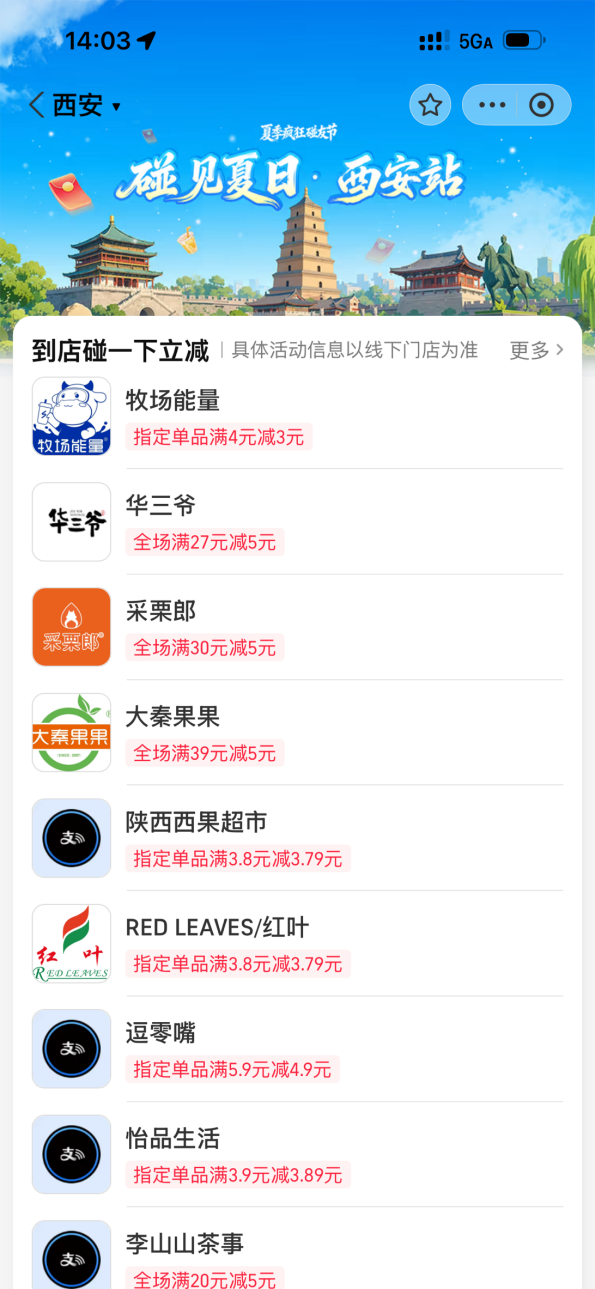
Task: Favorite this mini program with the star
Action: tap(430, 105)
